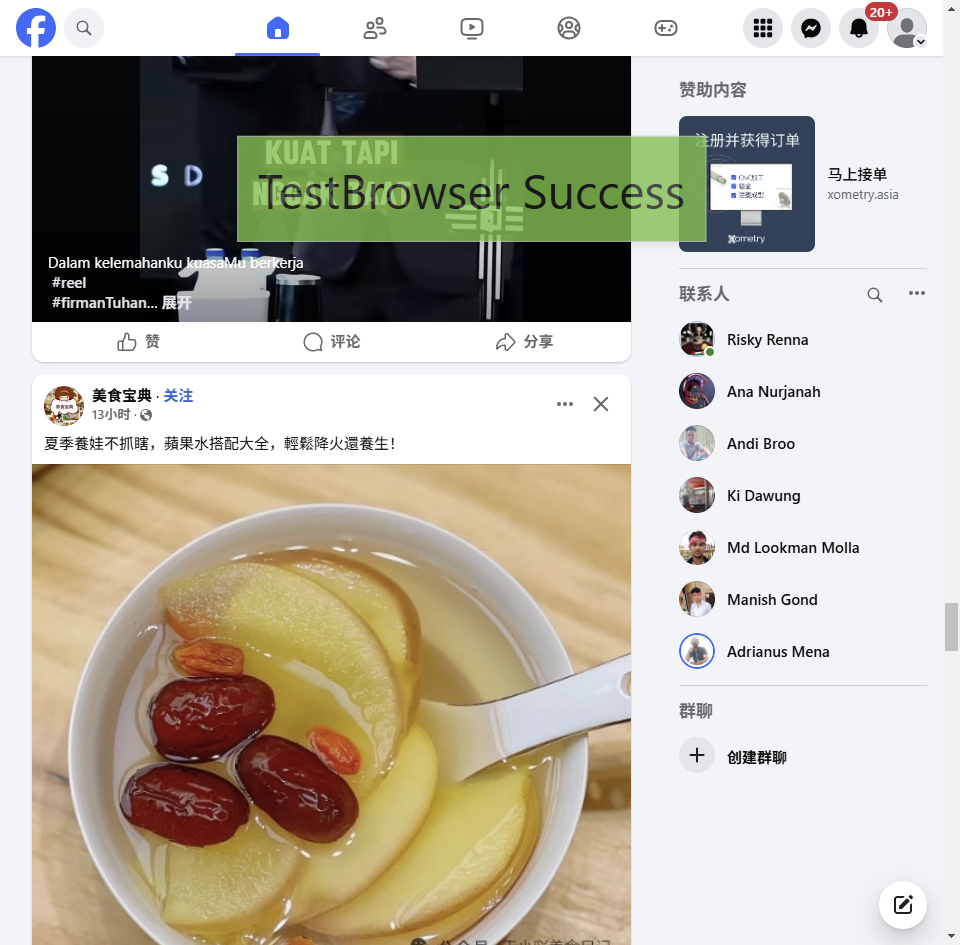Viewport: 960px width, 945px height.
Task: Open options menu on 美食宝典 post
Action: point(565,404)
